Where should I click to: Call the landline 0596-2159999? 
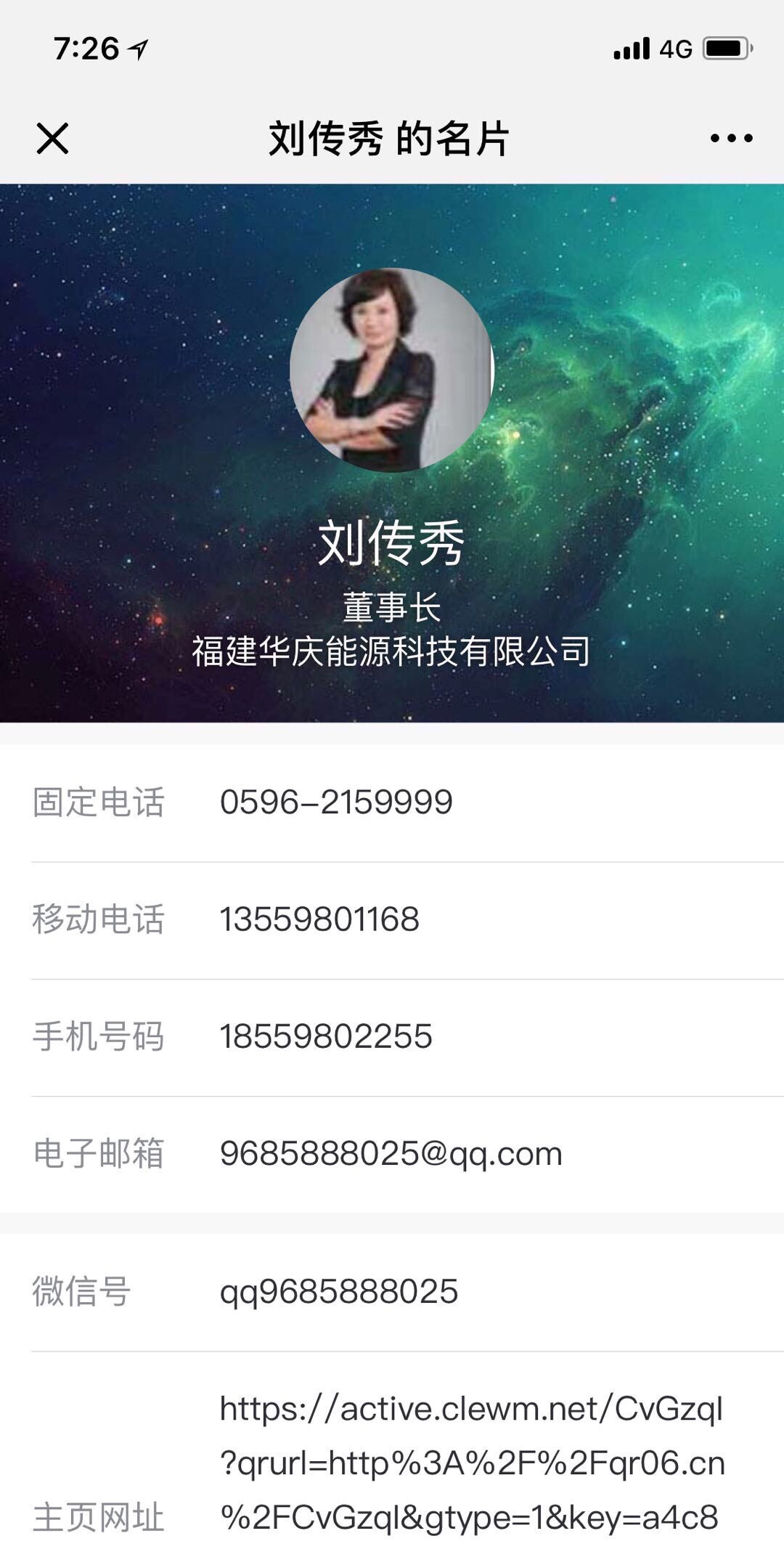click(336, 802)
